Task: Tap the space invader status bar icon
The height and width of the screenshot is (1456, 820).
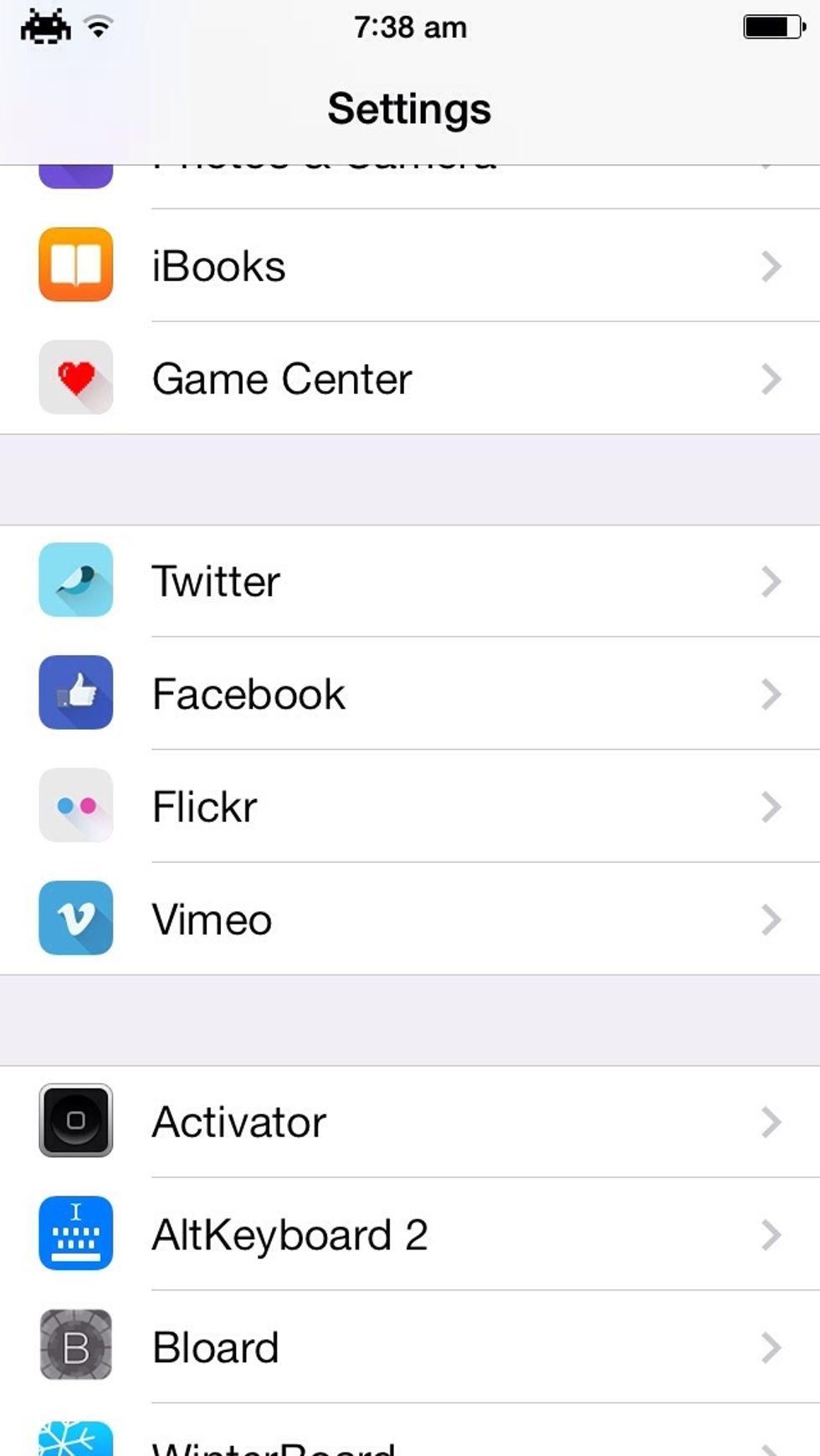Action: tap(44, 25)
